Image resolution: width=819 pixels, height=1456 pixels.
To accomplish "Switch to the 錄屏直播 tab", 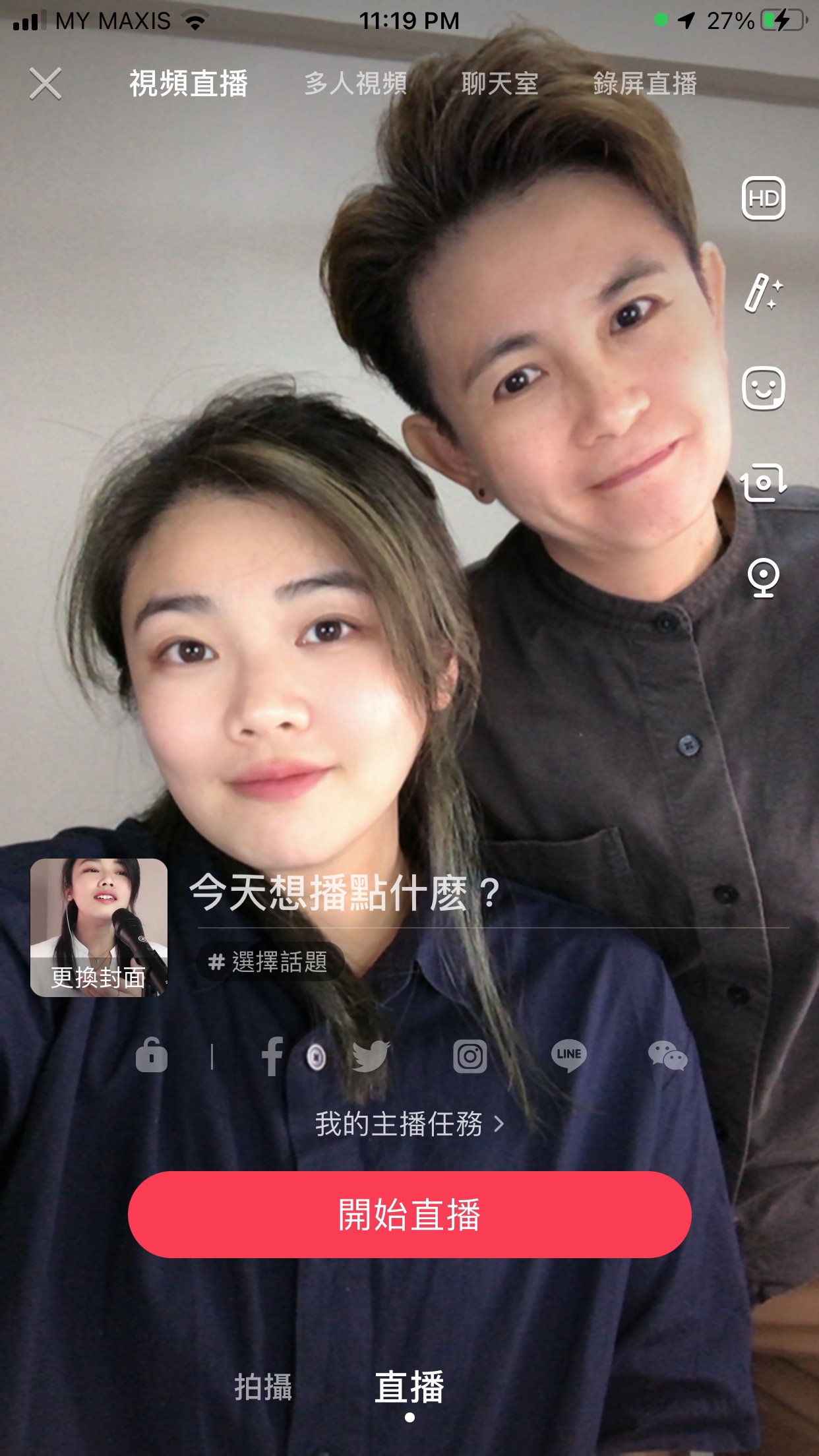I will [x=644, y=84].
